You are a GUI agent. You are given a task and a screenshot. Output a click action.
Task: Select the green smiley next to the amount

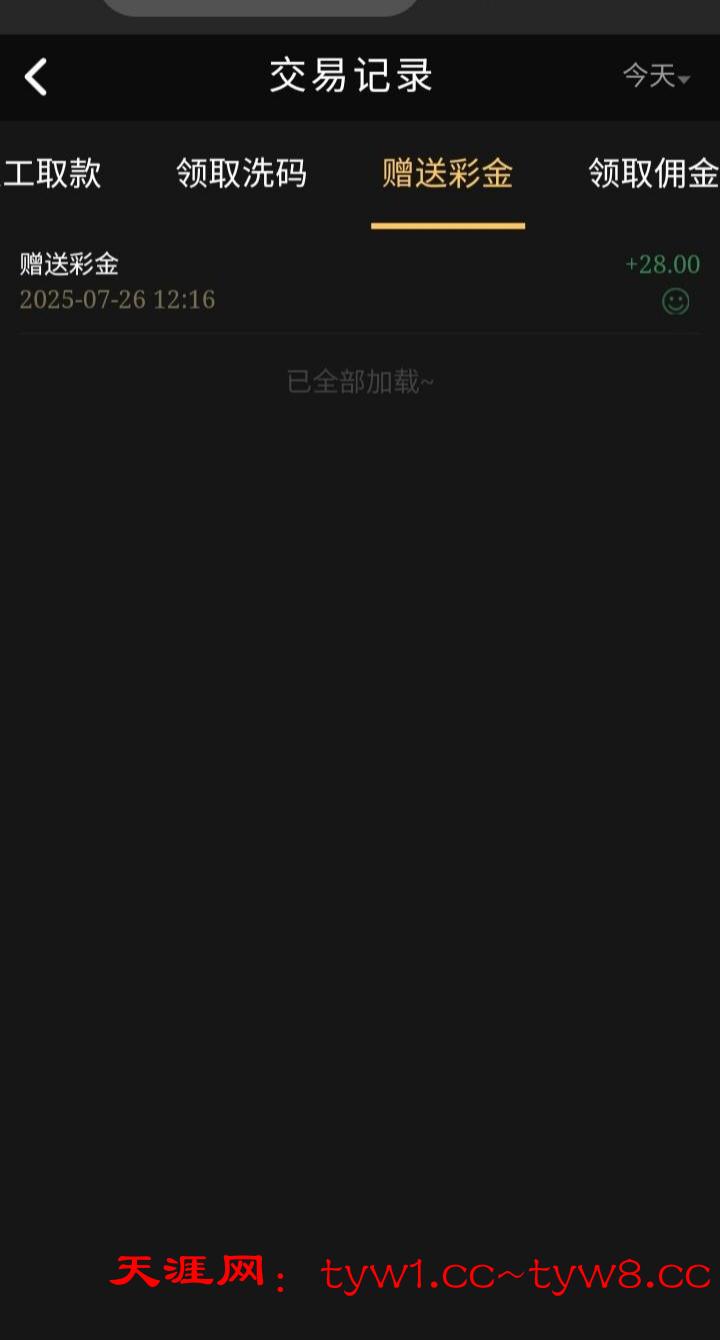[x=676, y=301]
